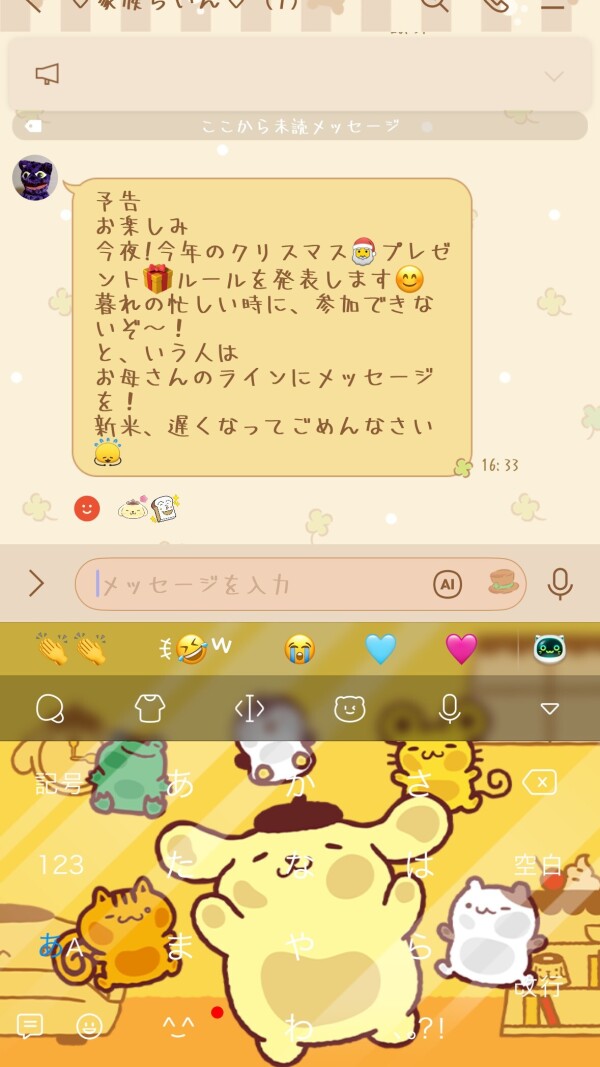600x1067 pixels.
Task: Tap the backspace key on keyboard
Action: tap(540, 783)
